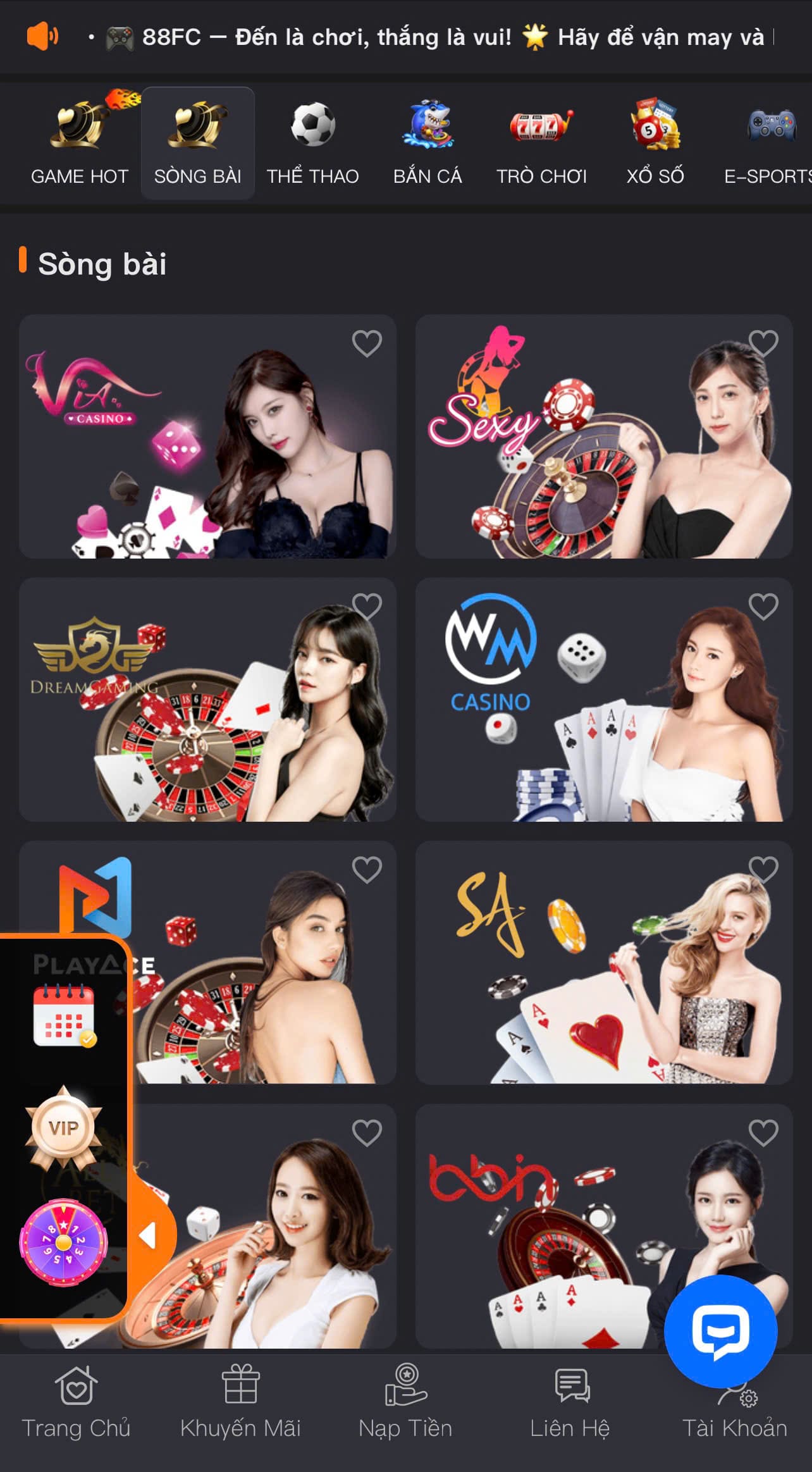Viewport: 812px width, 1472px height.
Task: Favorite the SA casino tile
Action: 763,870
